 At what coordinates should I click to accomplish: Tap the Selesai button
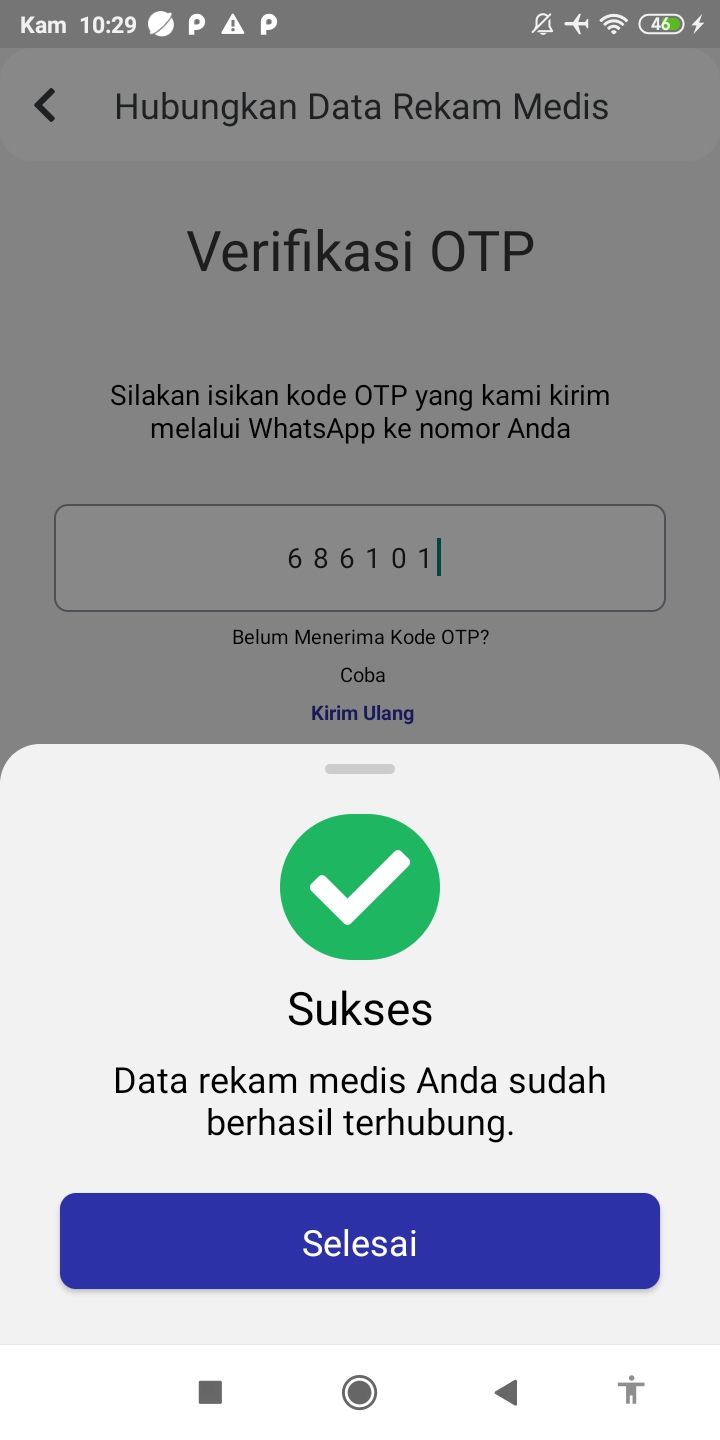[x=360, y=1241]
